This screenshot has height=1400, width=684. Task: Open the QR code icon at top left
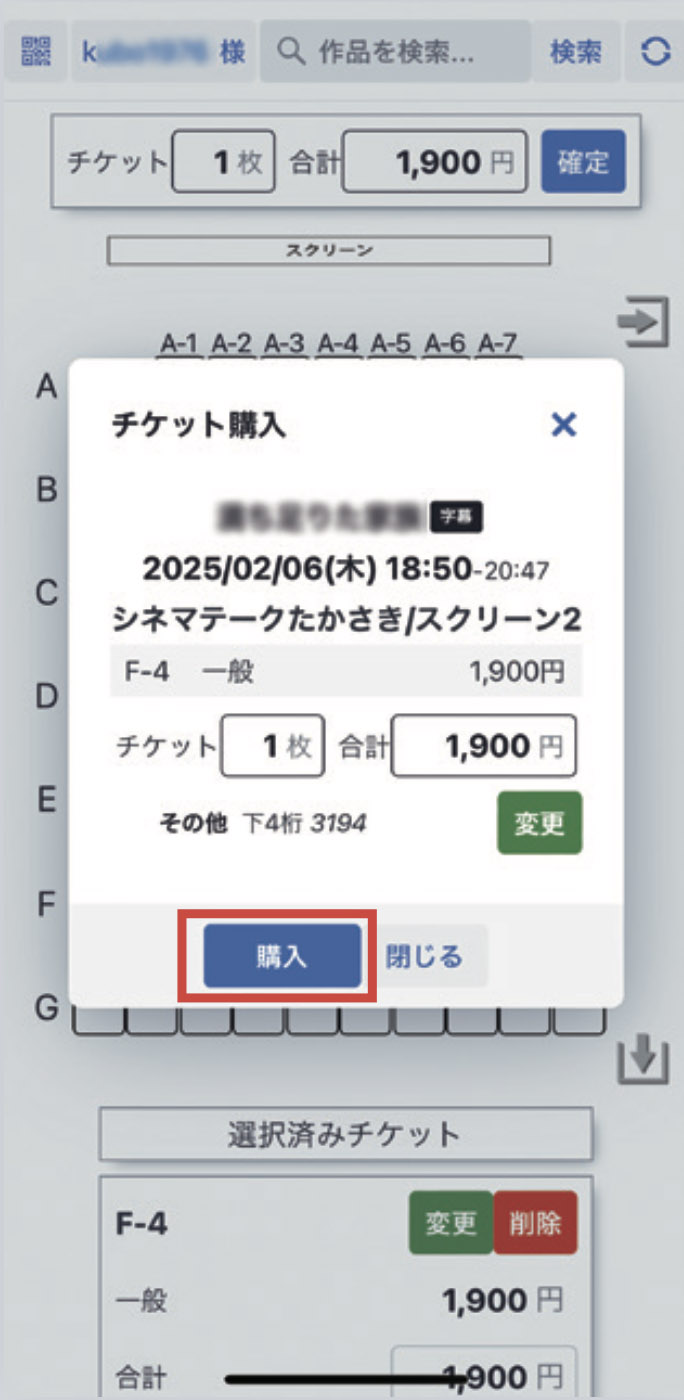point(36,52)
